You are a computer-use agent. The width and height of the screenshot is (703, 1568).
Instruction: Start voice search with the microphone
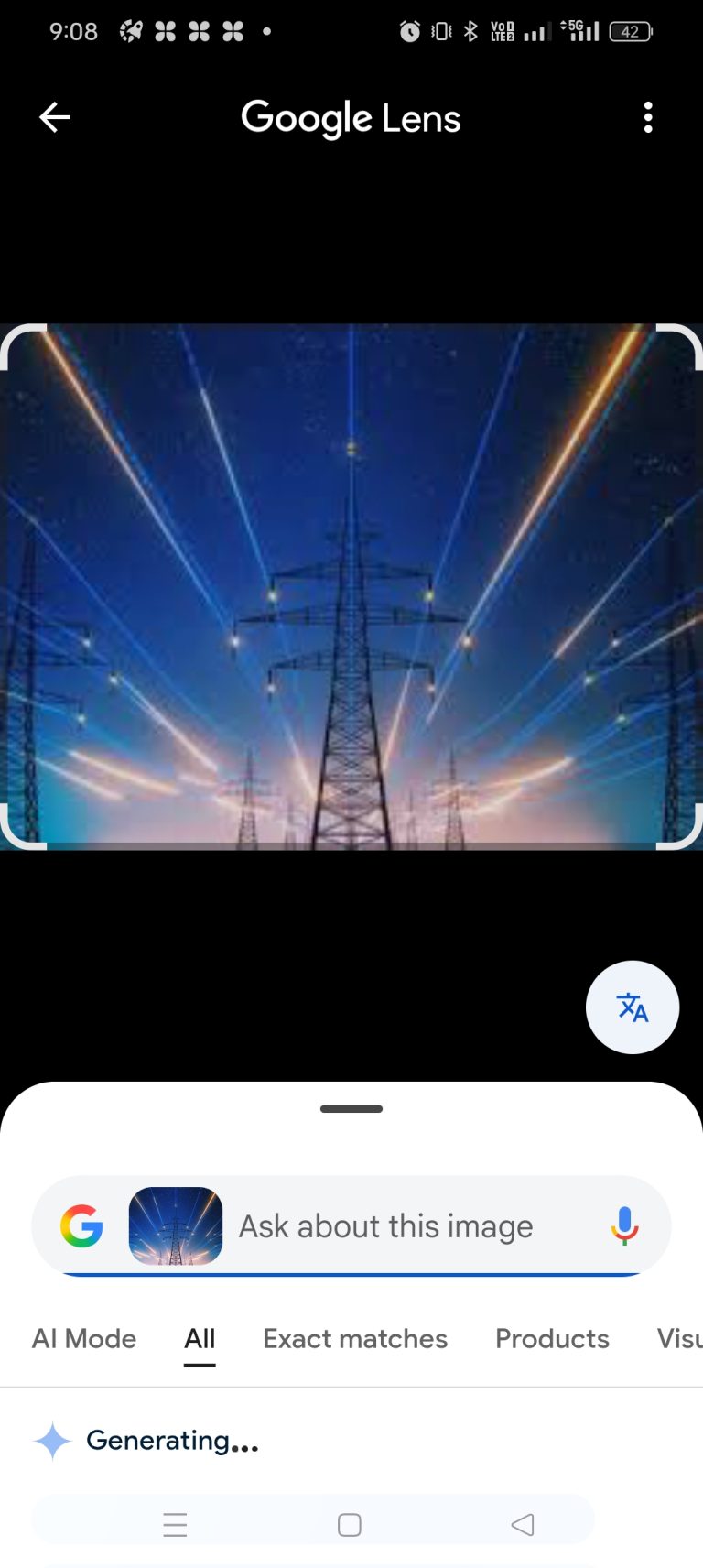click(x=624, y=1225)
